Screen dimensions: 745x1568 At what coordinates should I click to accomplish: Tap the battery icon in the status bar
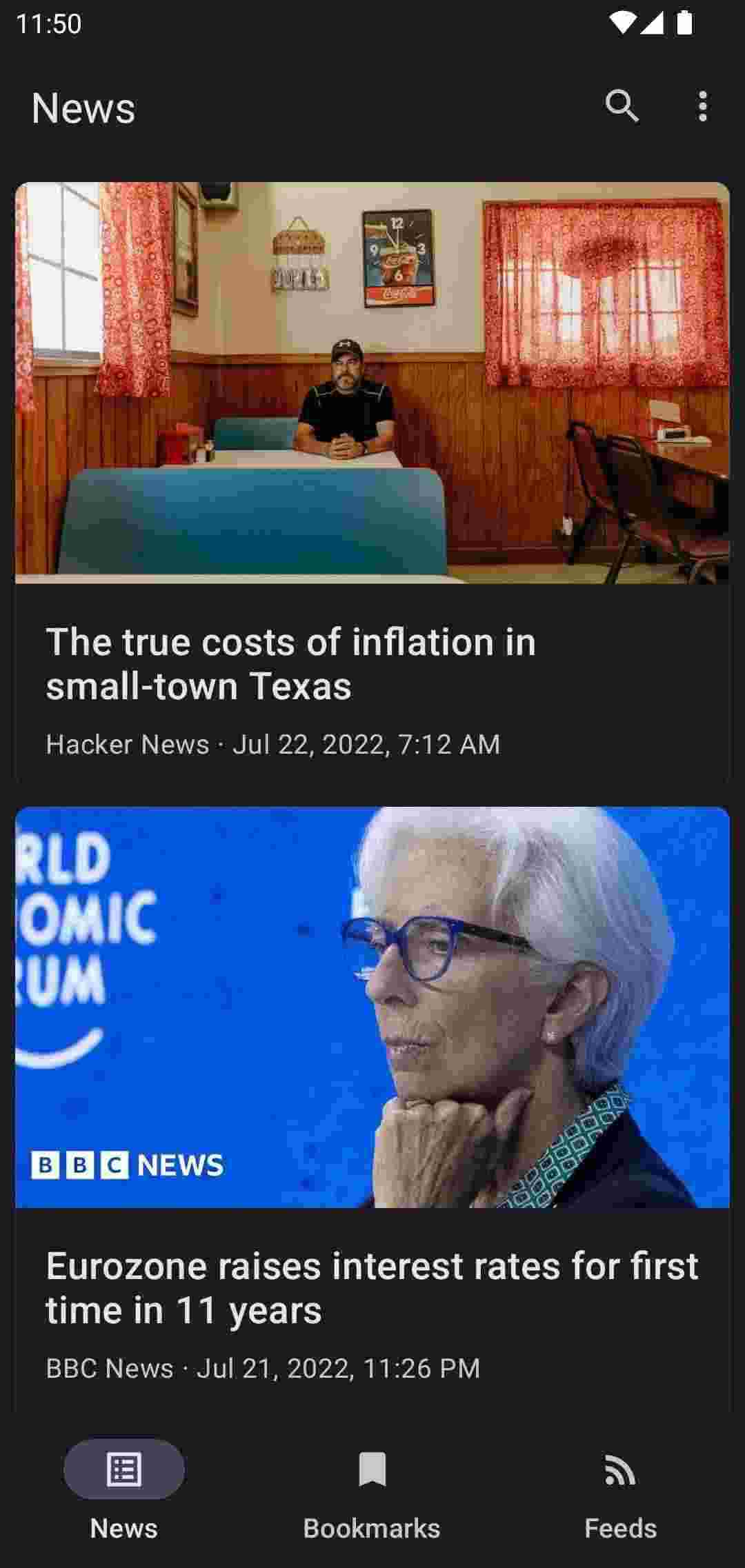[686, 23]
